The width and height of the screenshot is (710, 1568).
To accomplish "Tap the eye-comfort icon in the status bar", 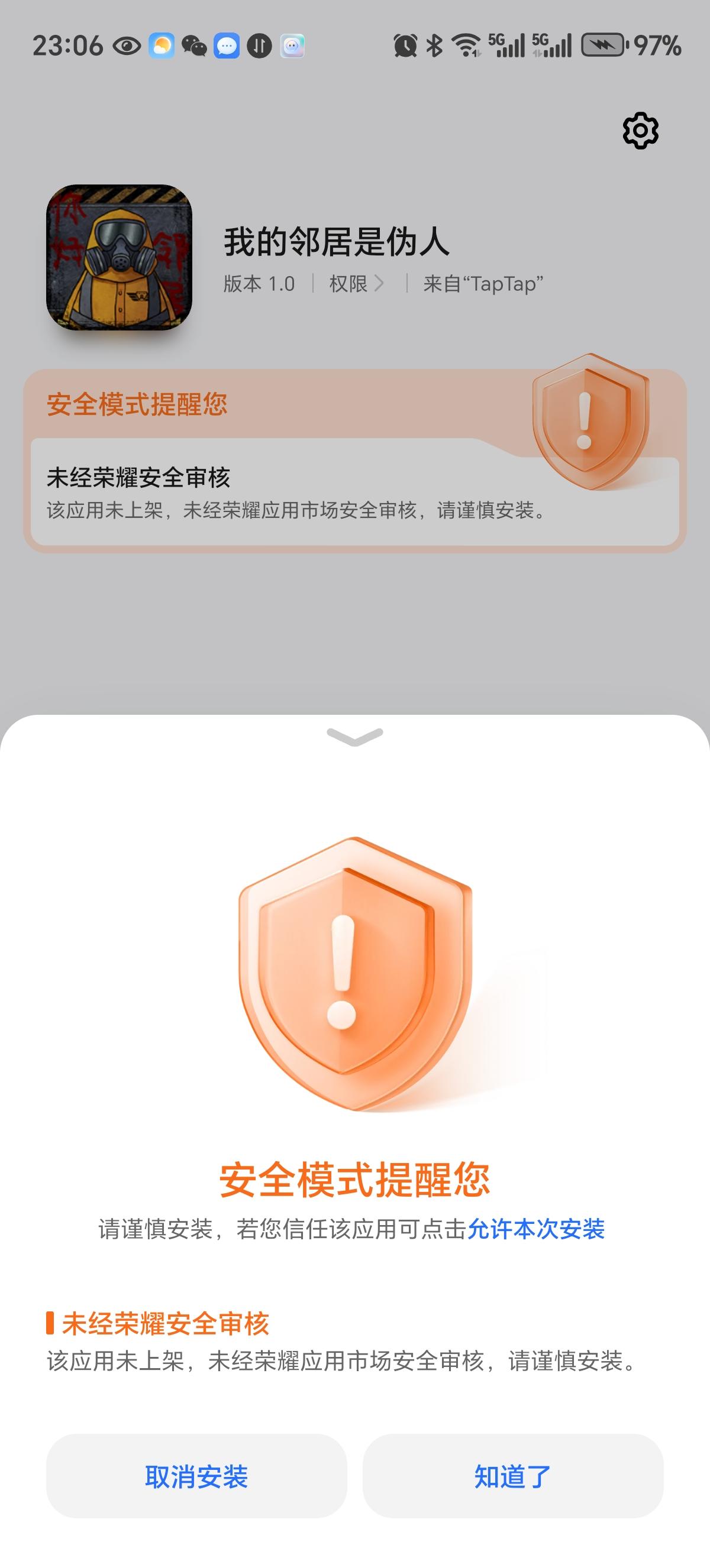I will point(126,45).
